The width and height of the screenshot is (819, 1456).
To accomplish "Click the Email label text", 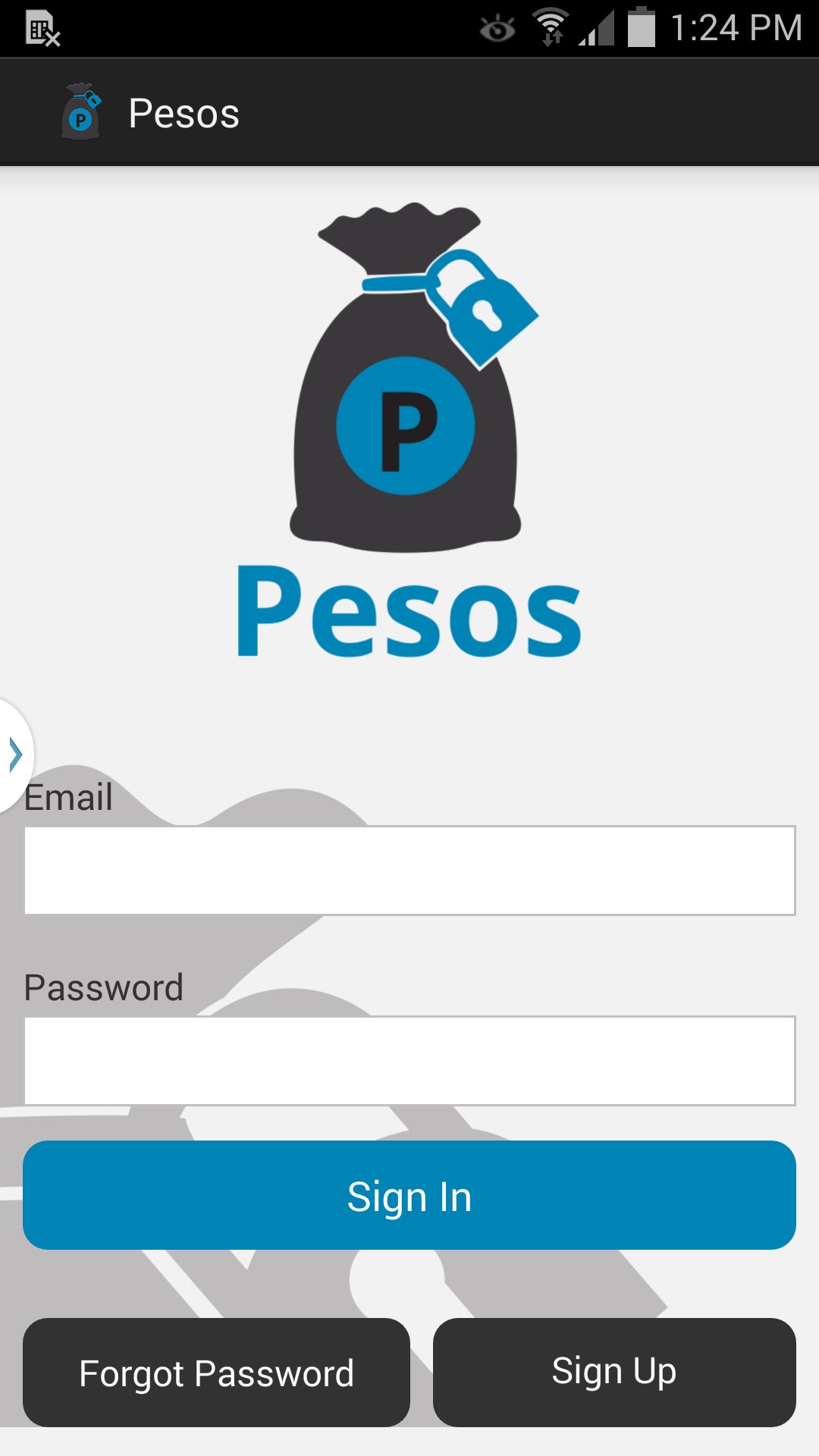I will coord(67,797).
